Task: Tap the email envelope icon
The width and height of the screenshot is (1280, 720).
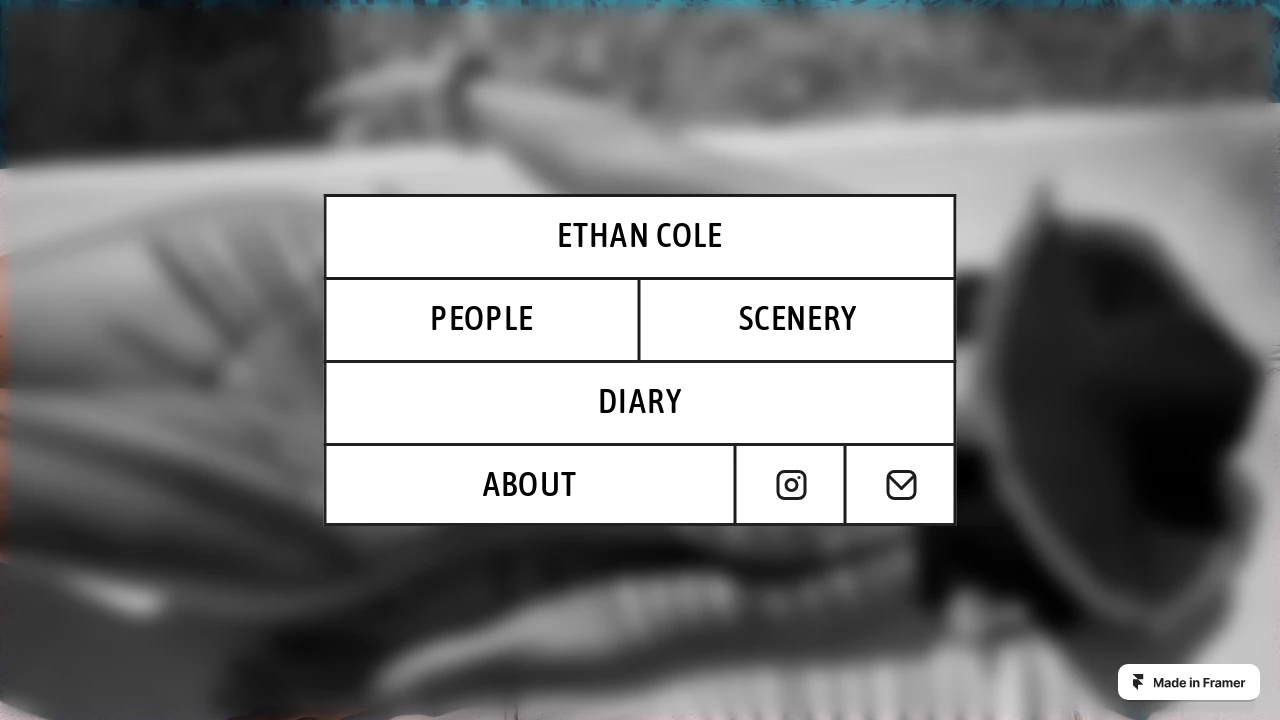Action: 901,485
